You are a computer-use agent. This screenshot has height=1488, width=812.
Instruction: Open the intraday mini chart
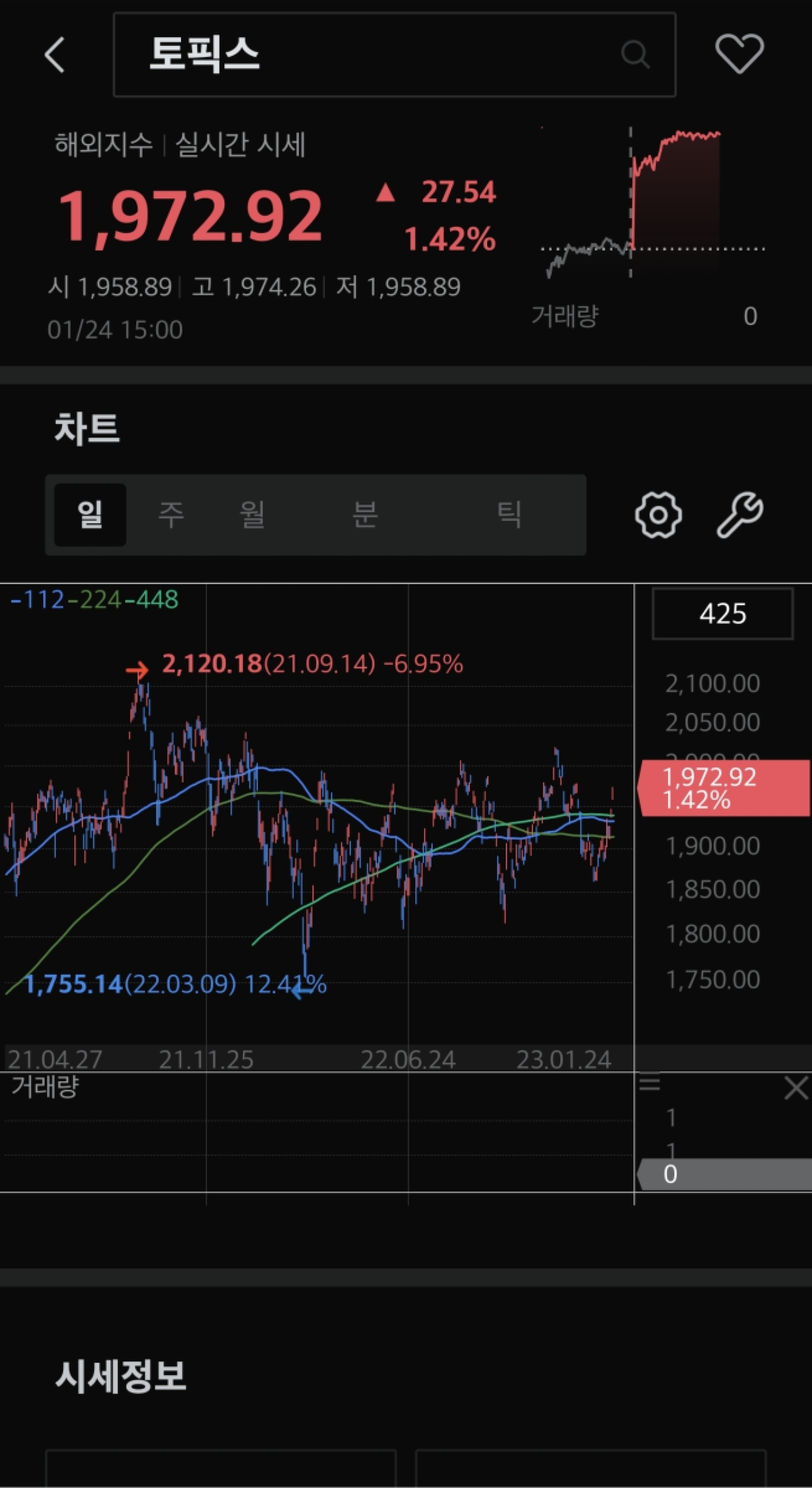(x=652, y=203)
